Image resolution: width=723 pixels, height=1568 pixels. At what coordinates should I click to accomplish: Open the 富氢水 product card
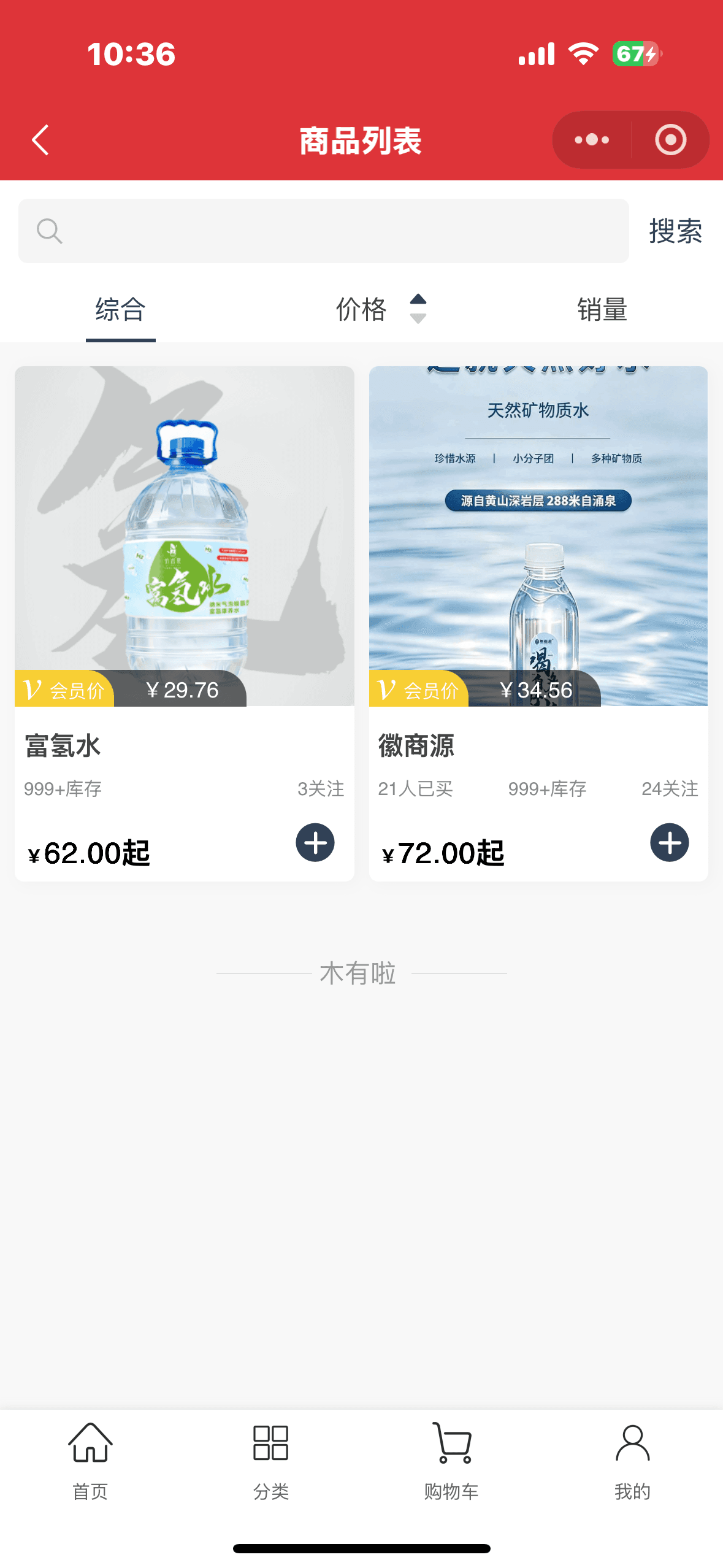click(184, 552)
